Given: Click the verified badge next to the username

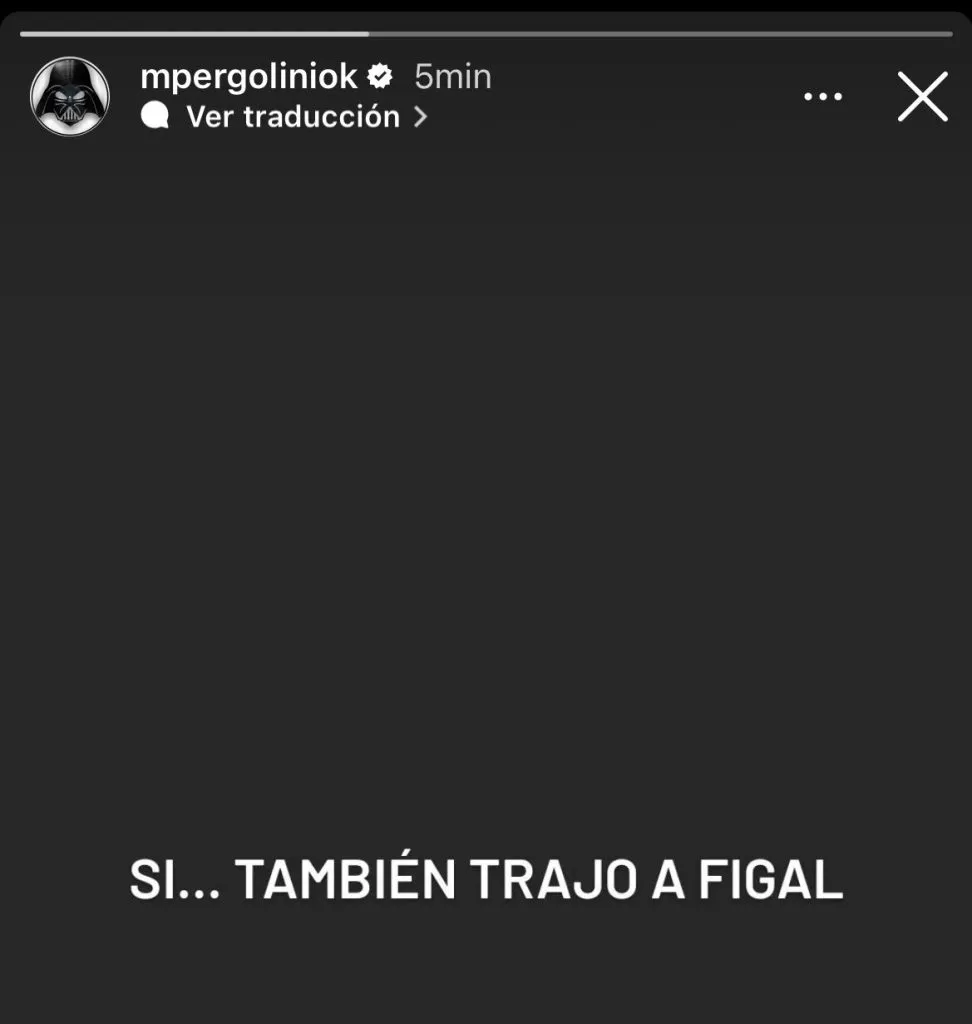Looking at the screenshot, I should pos(380,75).
